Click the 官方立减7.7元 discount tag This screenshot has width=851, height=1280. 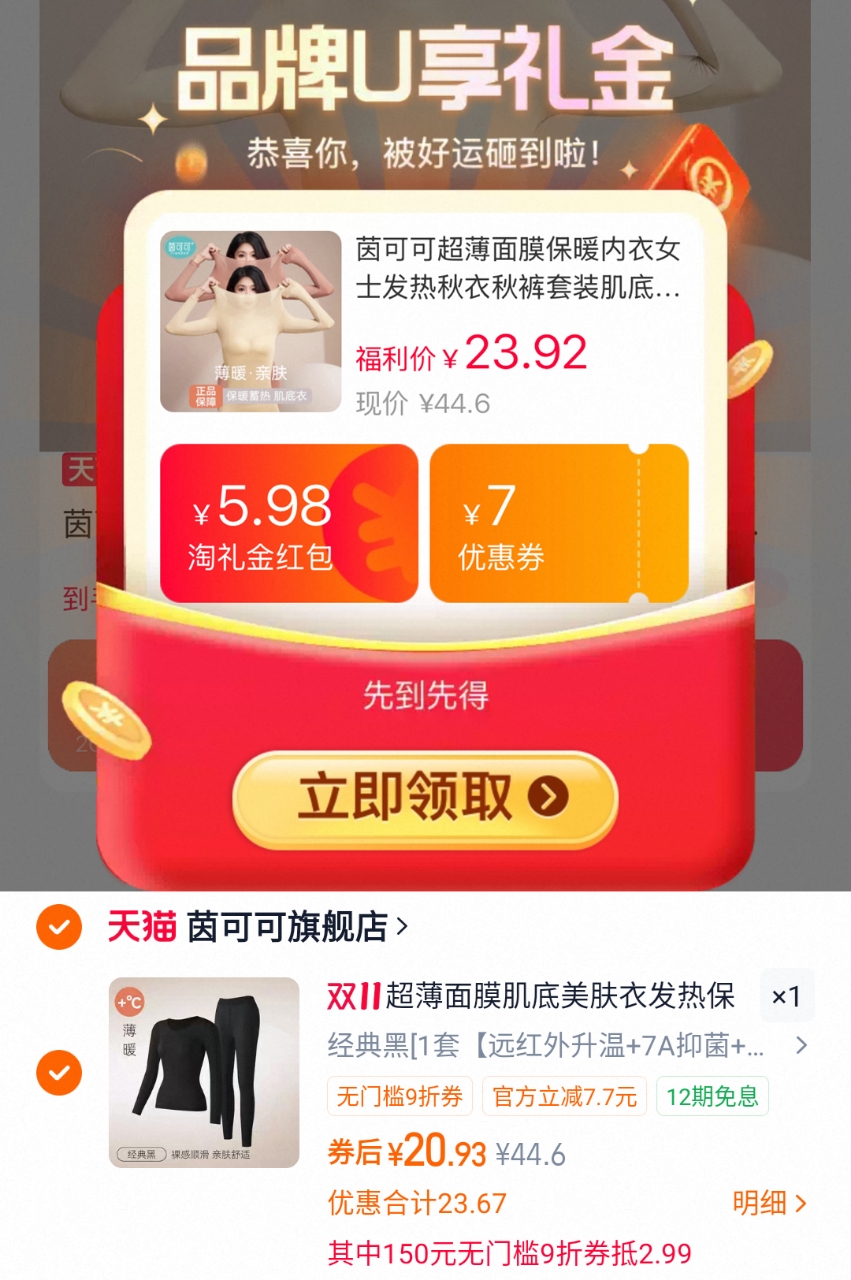(x=563, y=1097)
